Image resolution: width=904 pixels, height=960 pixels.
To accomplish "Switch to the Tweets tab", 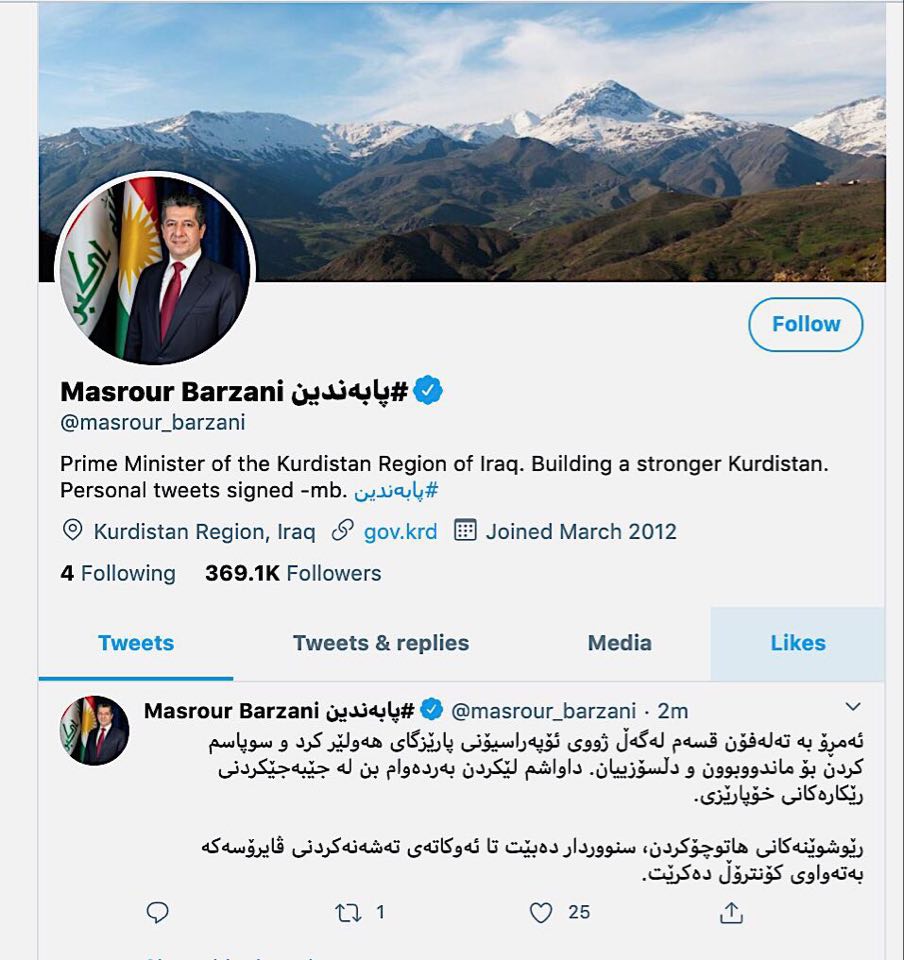I will pos(136,643).
